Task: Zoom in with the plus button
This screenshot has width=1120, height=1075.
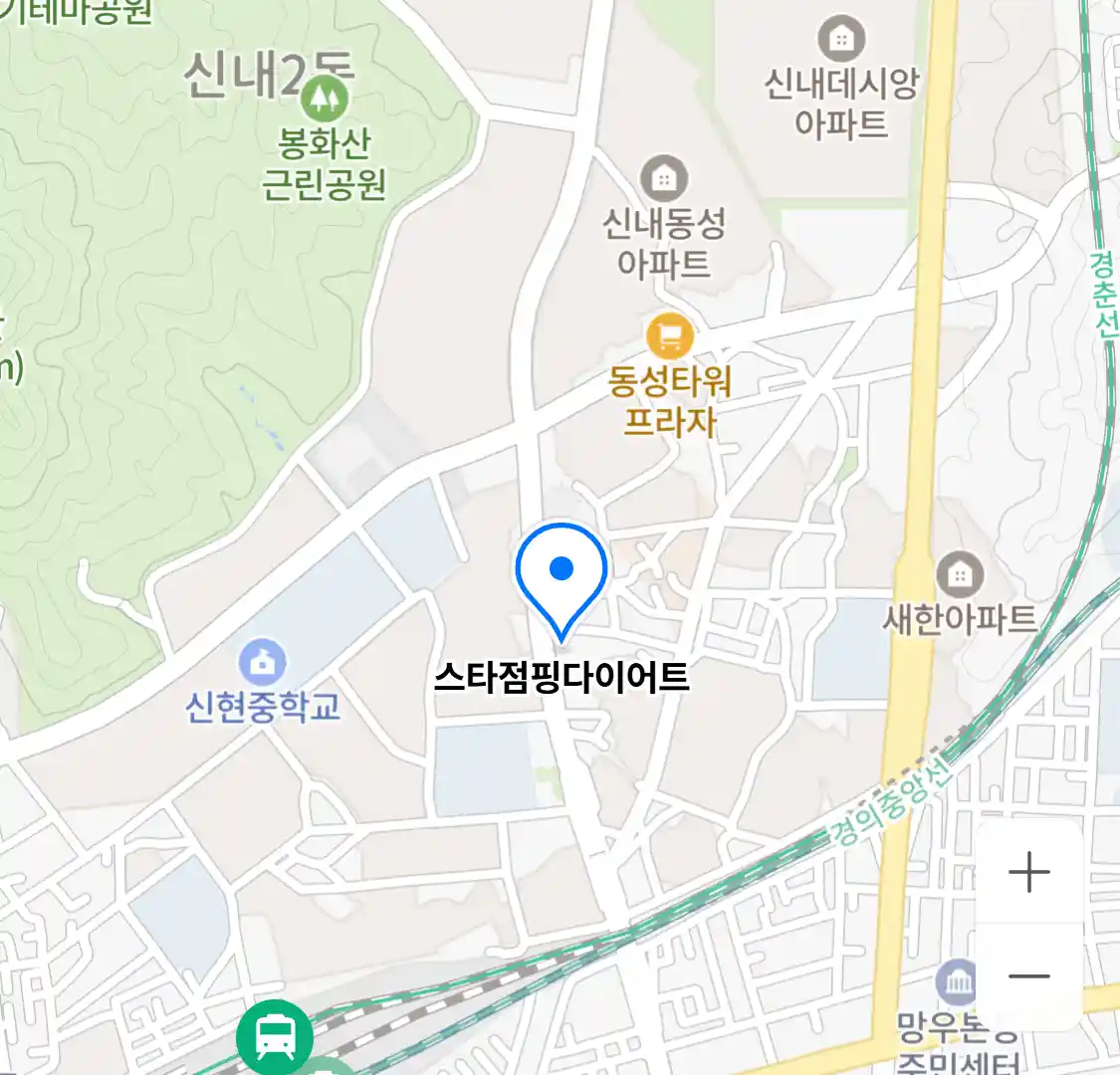Action: pos(1028,873)
